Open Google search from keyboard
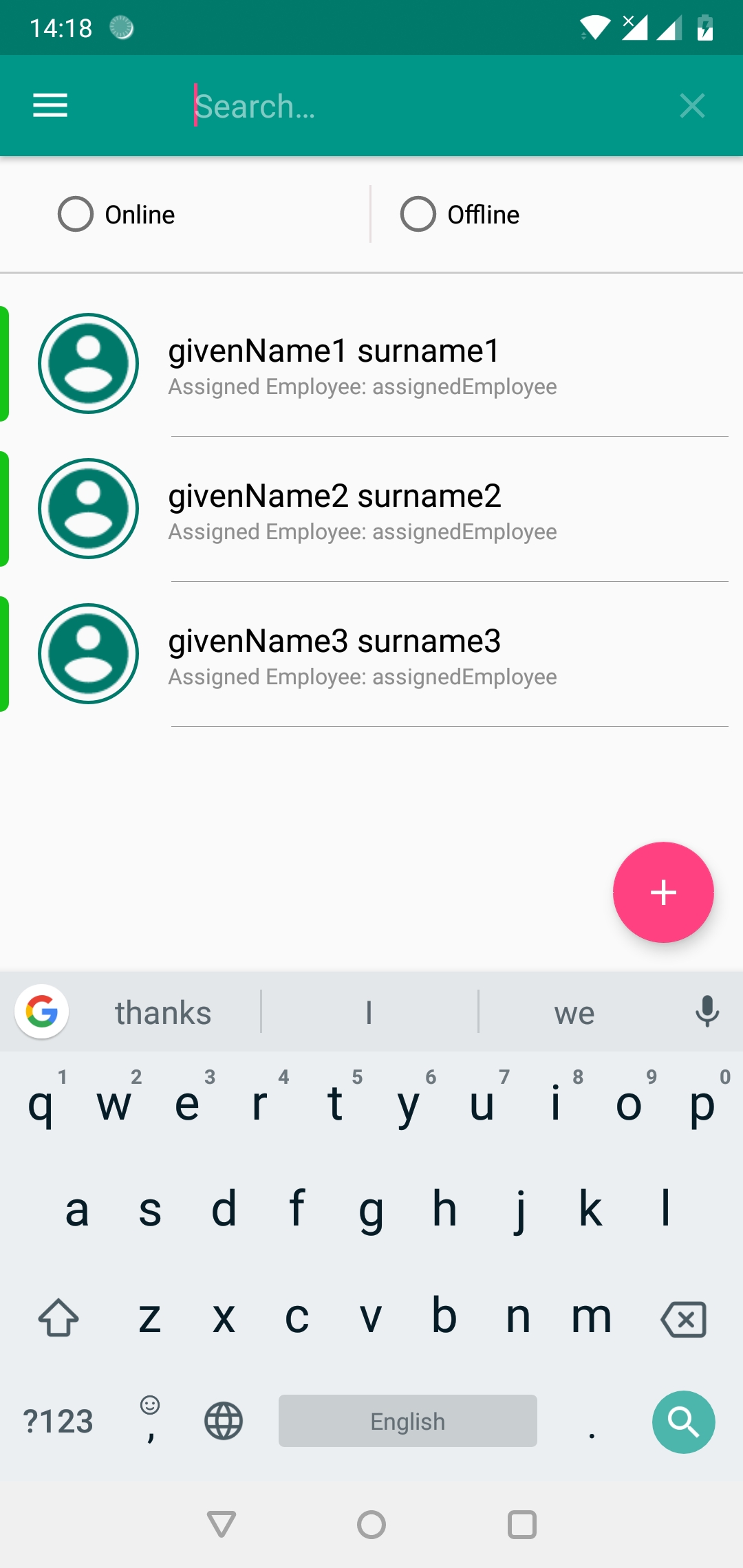Image resolution: width=743 pixels, height=1568 pixels. tap(42, 1012)
